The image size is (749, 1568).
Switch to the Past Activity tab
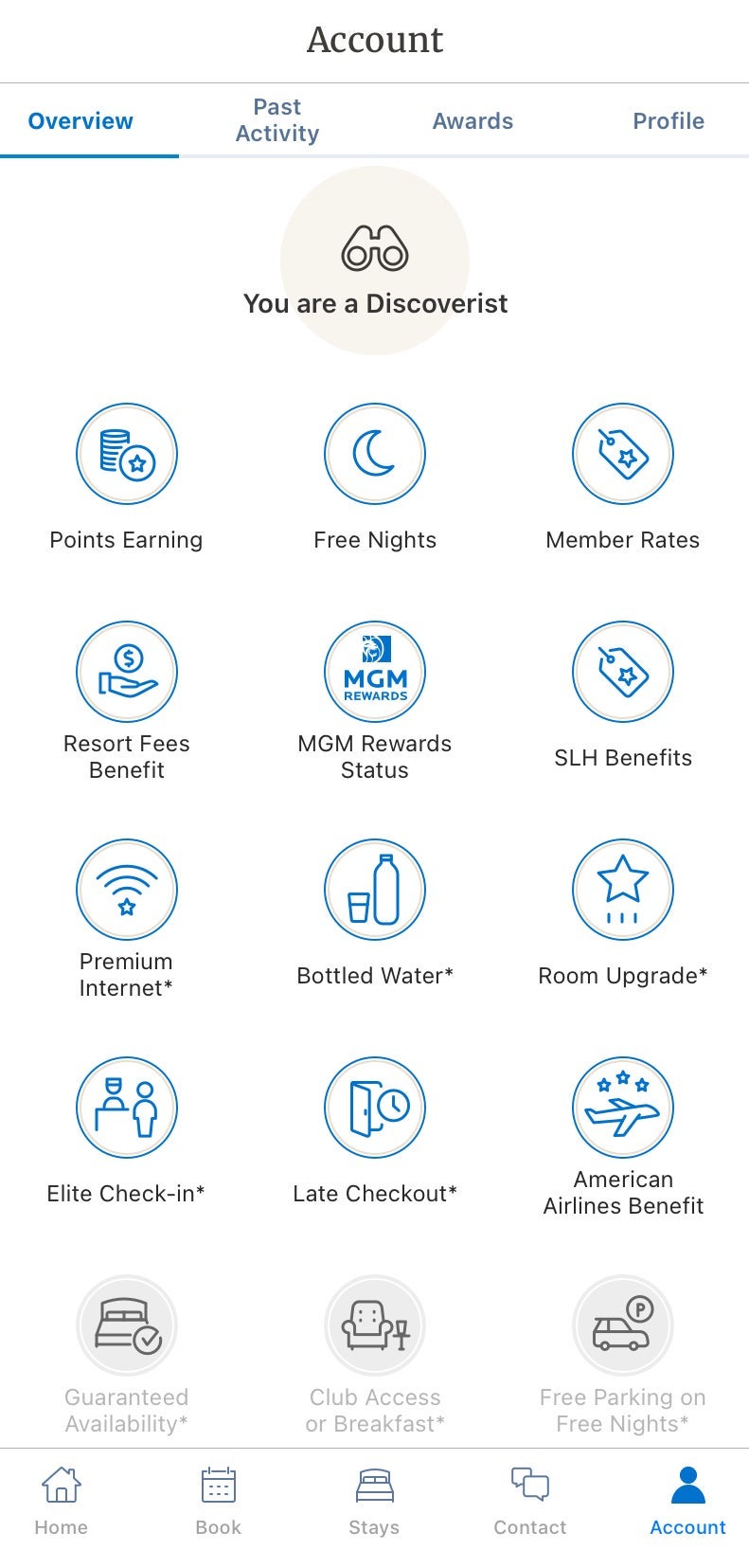277,120
